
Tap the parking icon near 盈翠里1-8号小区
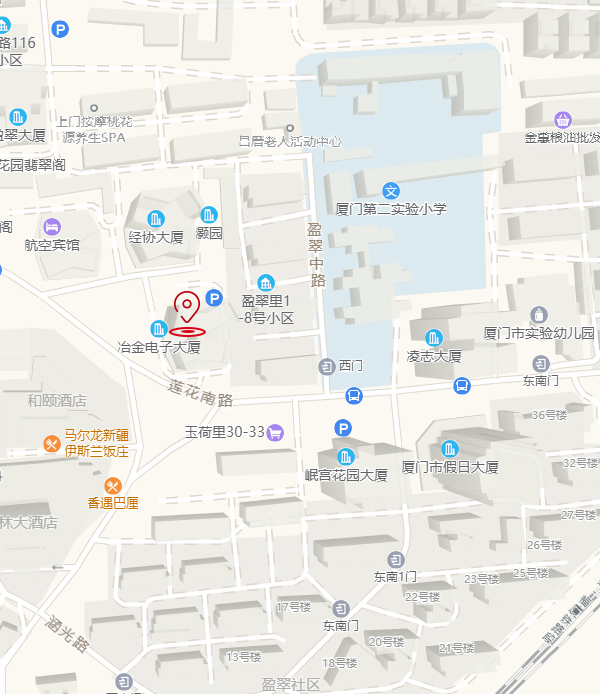[213, 297]
